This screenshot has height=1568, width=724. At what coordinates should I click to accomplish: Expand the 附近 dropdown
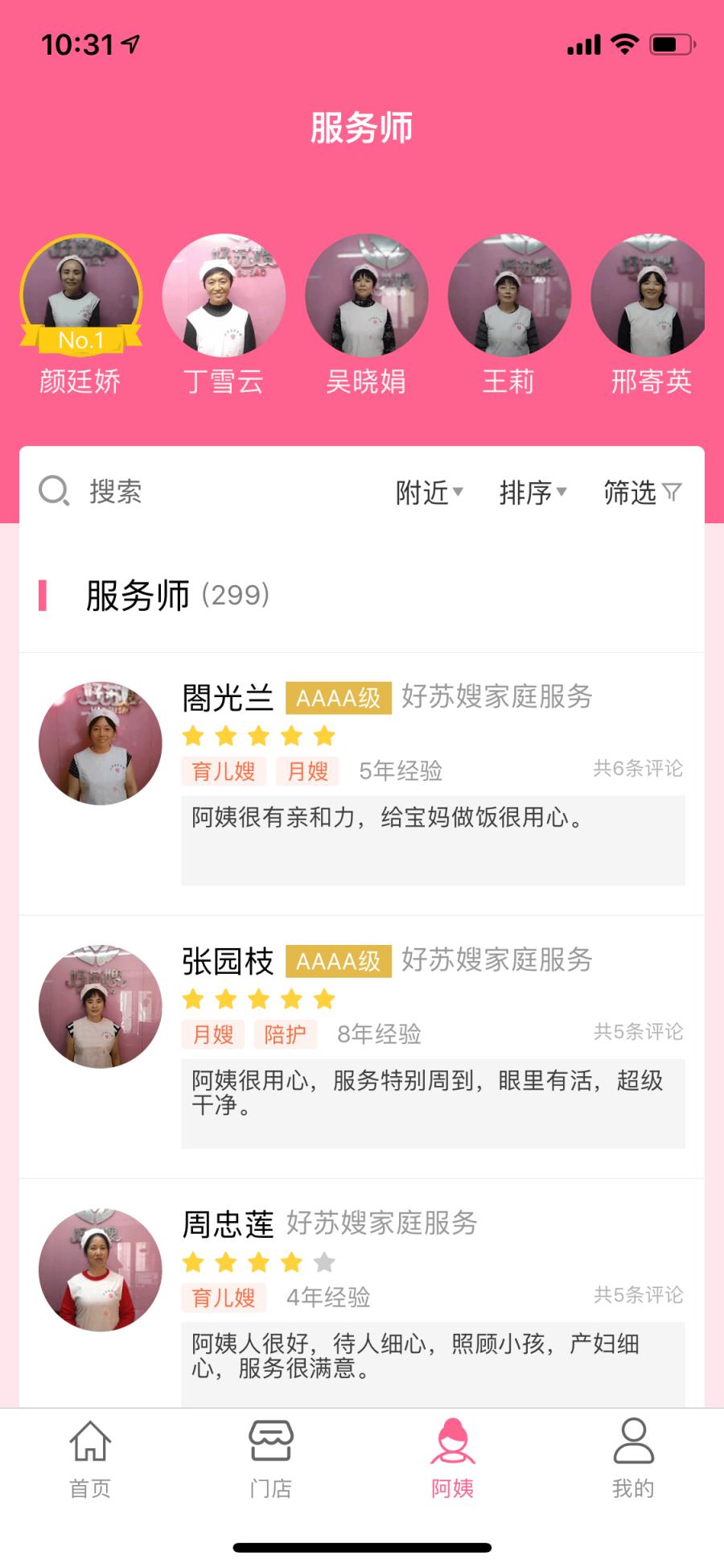(428, 491)
